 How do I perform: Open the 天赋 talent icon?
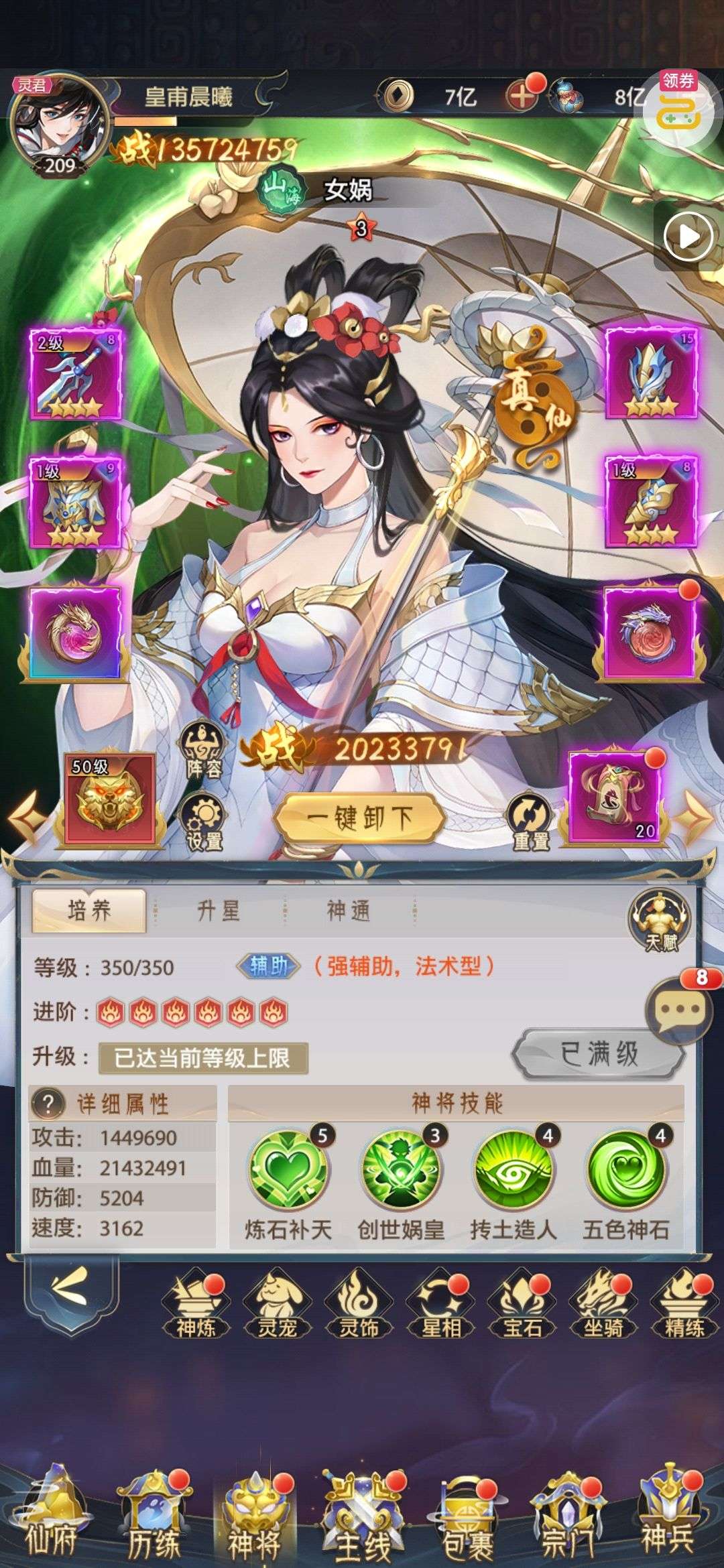660,919
